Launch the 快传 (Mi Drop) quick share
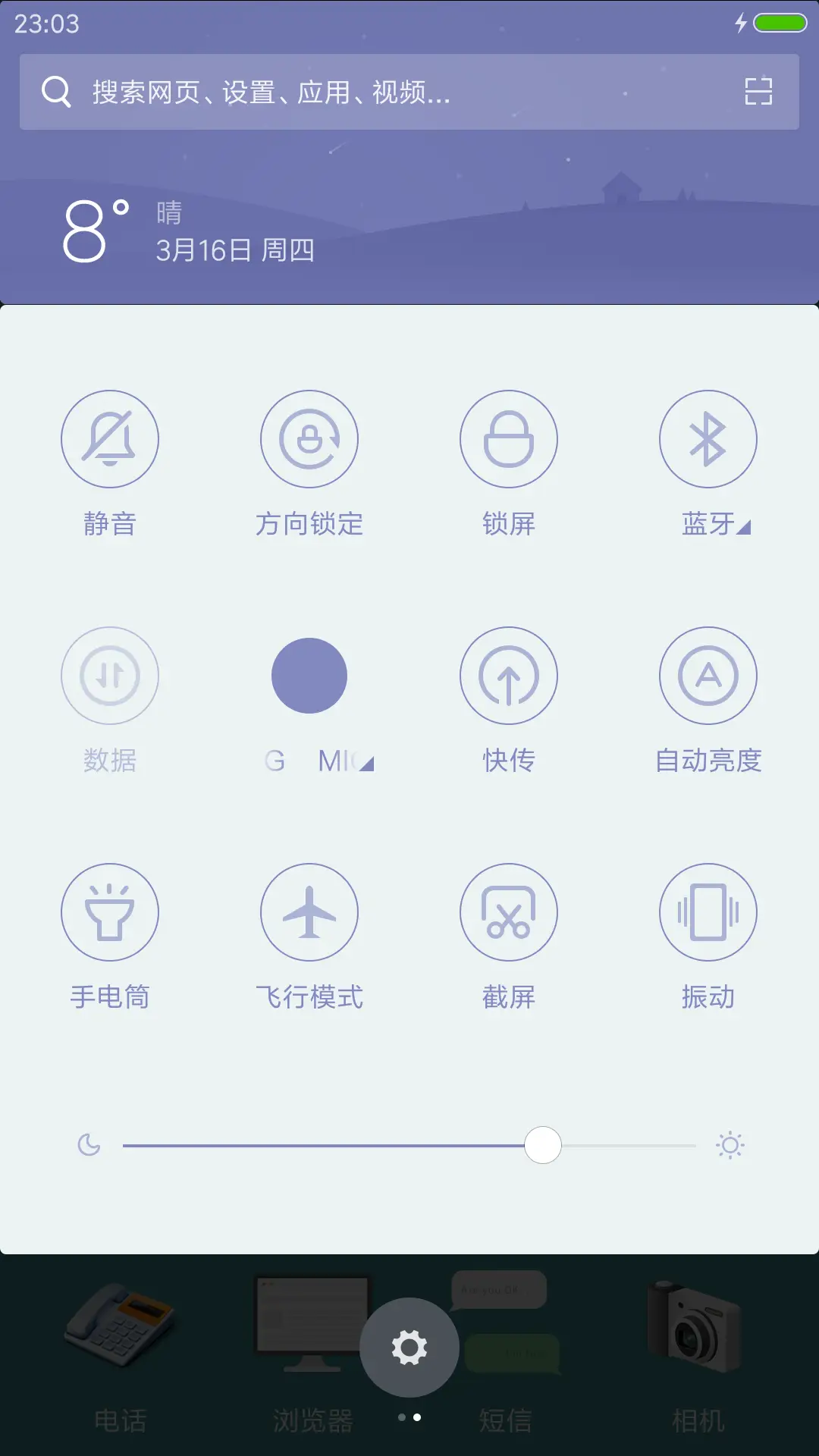Screen dimensions: 819x1456 [509, 676]
